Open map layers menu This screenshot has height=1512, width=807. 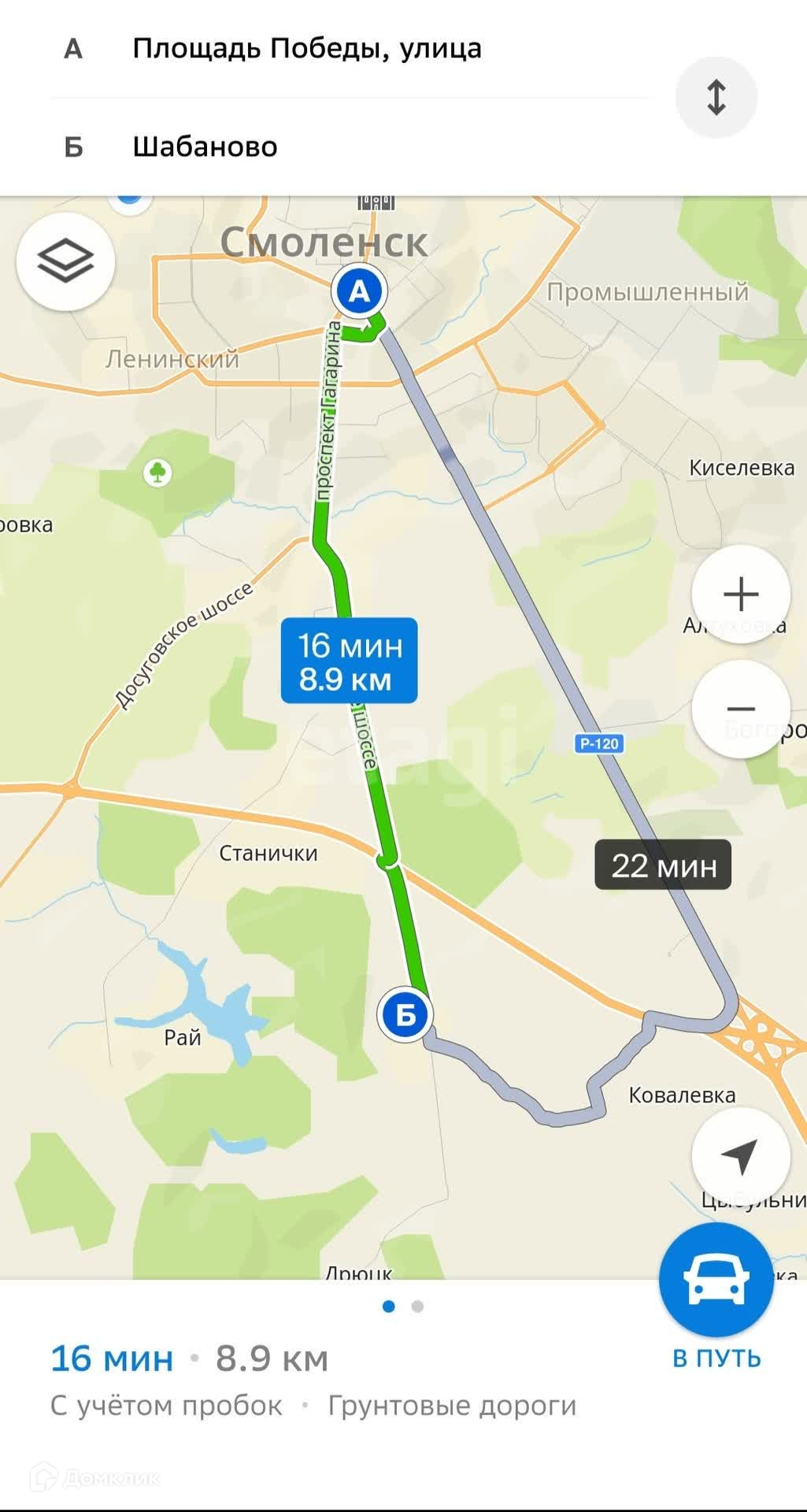(65, 261)
